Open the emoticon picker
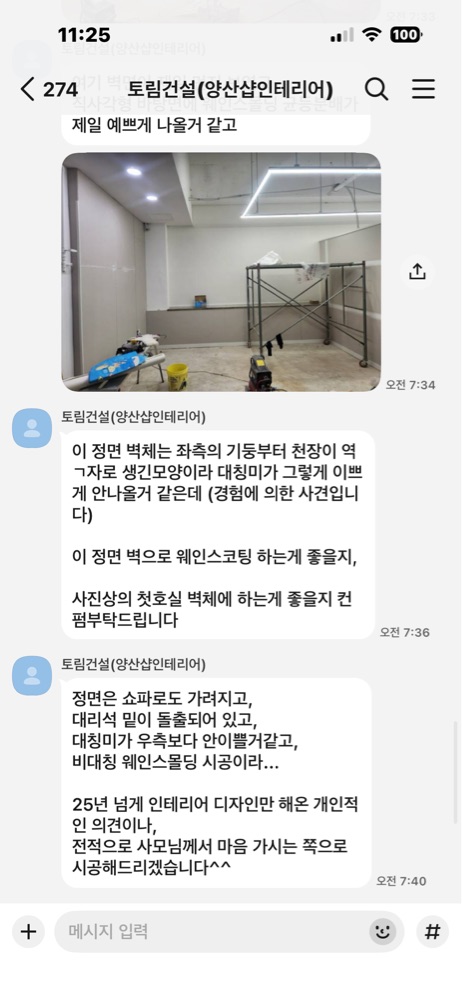462x1000 pixels. 382,932
